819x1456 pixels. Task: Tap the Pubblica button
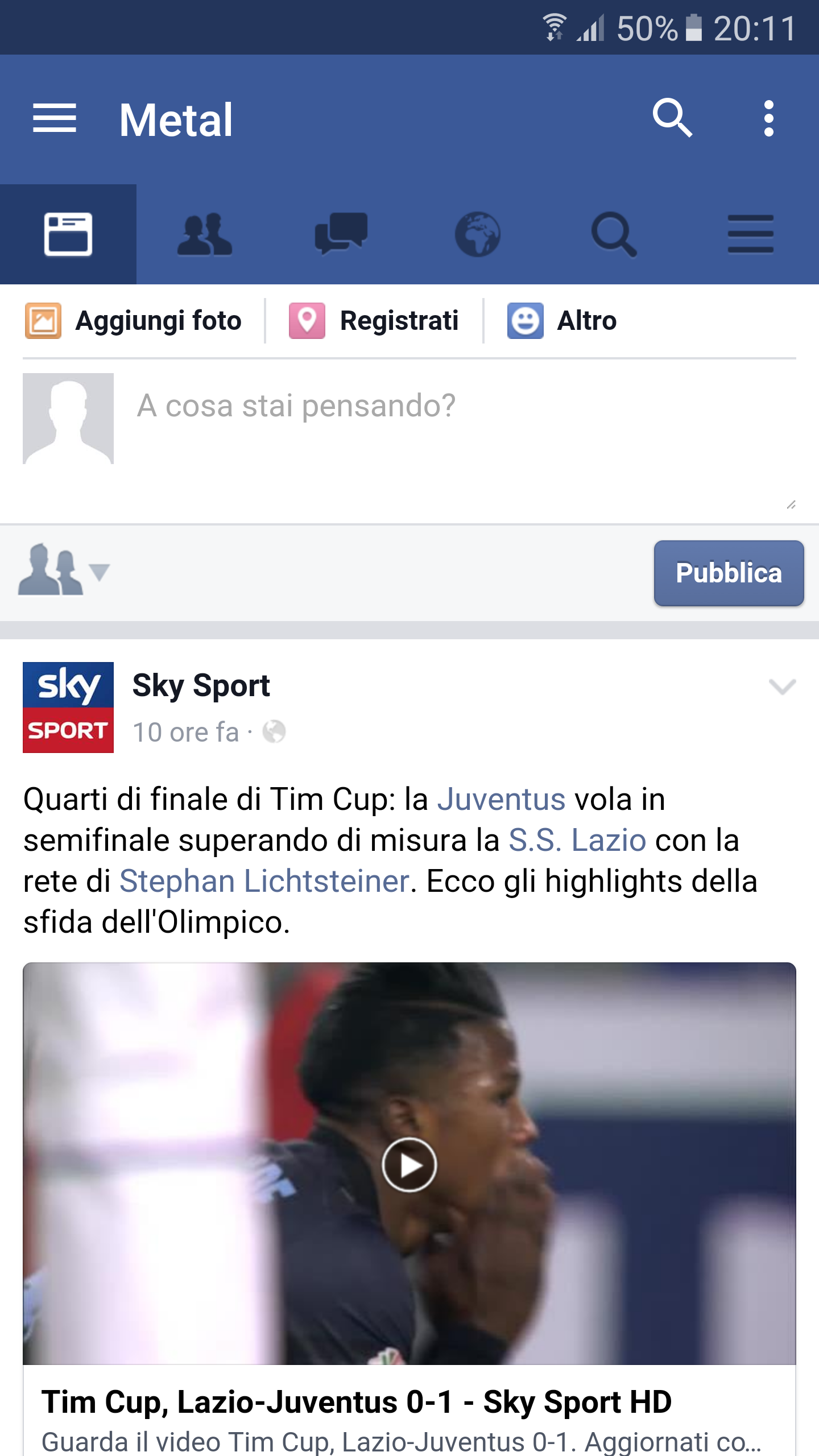tap(729, 573)
